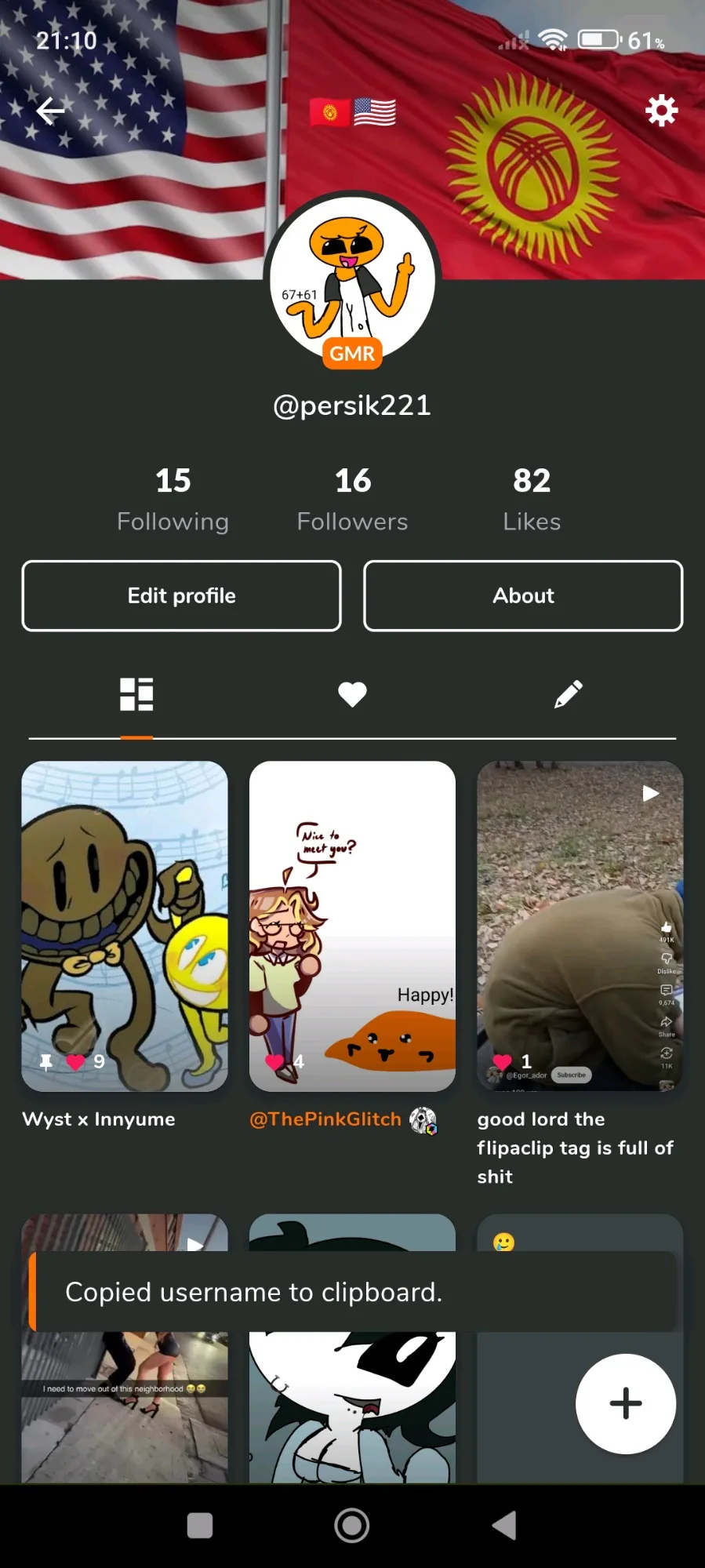Open the flipaclip tag video post
This screenshot has height=1568, width=705.
tap(580, 926)
